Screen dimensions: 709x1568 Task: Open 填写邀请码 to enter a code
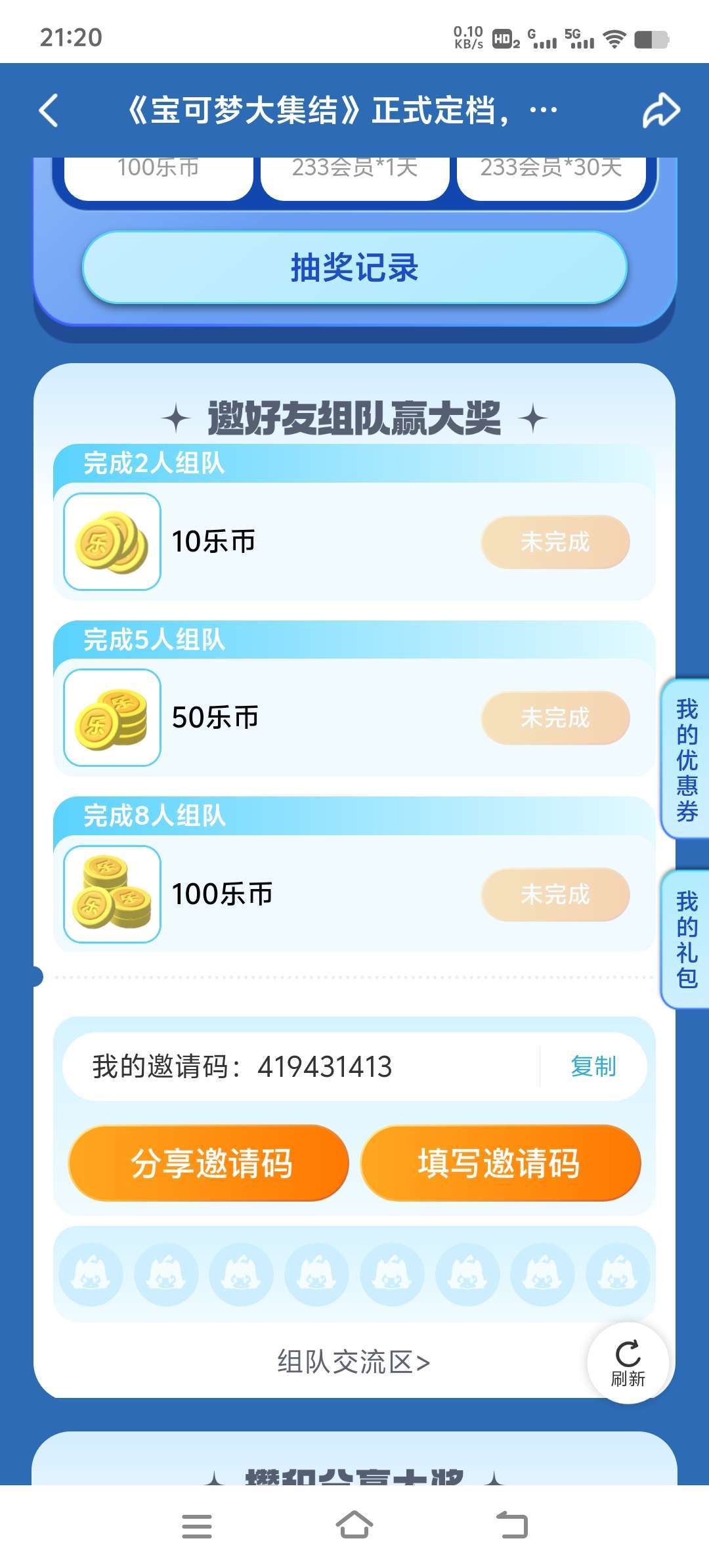pyautogui.click(x=500, y=1163)
